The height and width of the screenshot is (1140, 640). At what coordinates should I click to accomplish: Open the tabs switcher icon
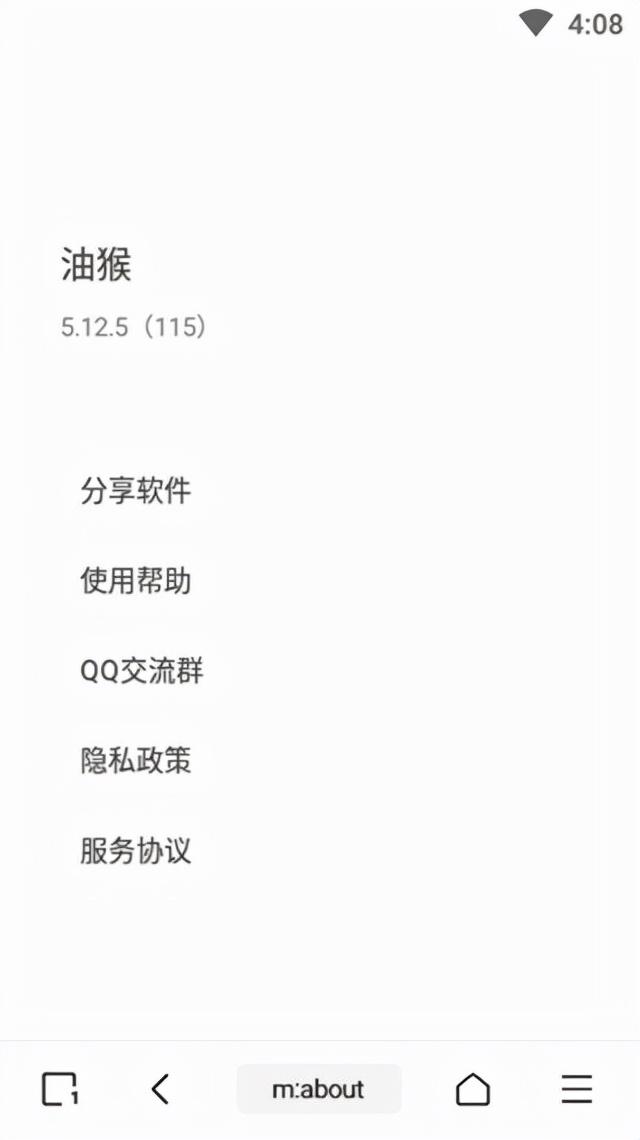pos(60,1089)
